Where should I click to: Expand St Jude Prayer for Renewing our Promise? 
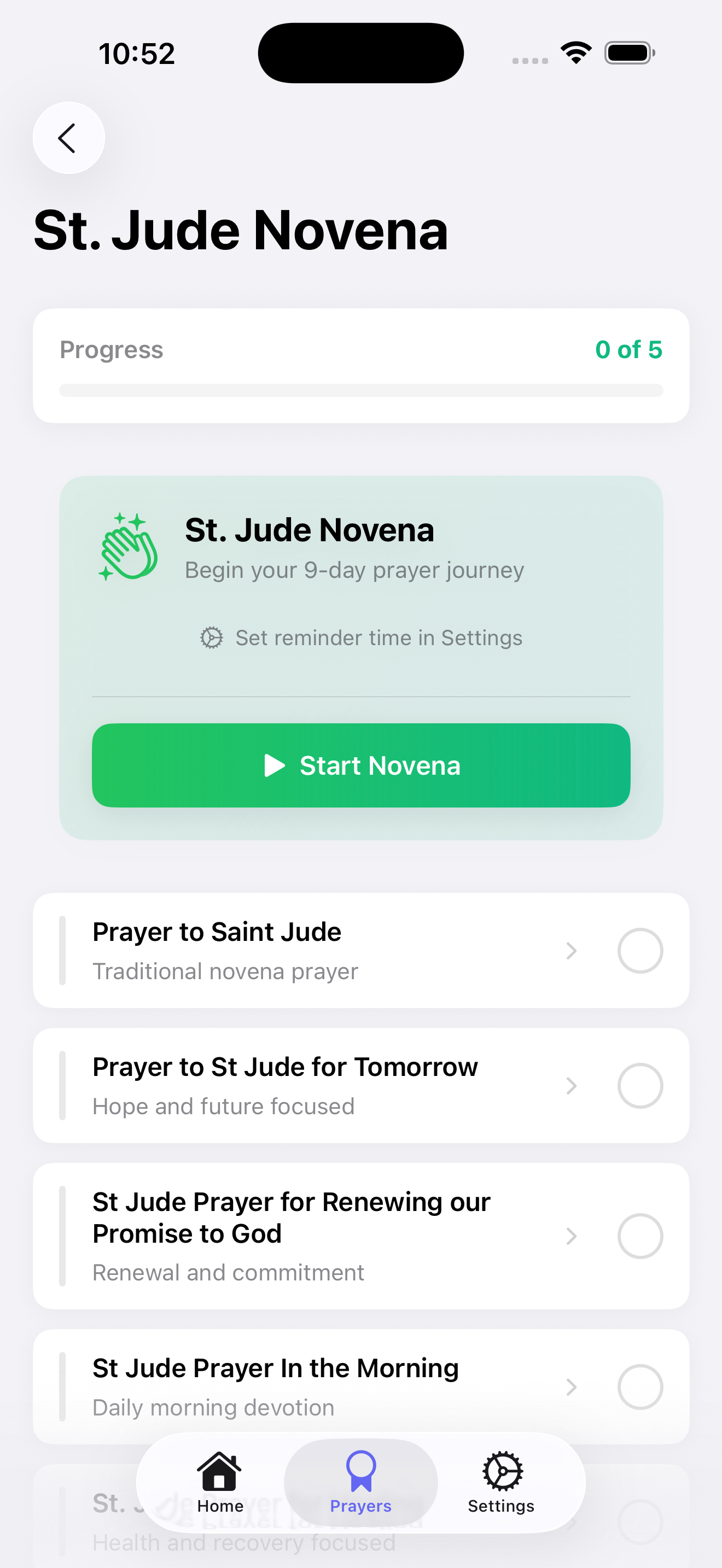click(571, 1236)
